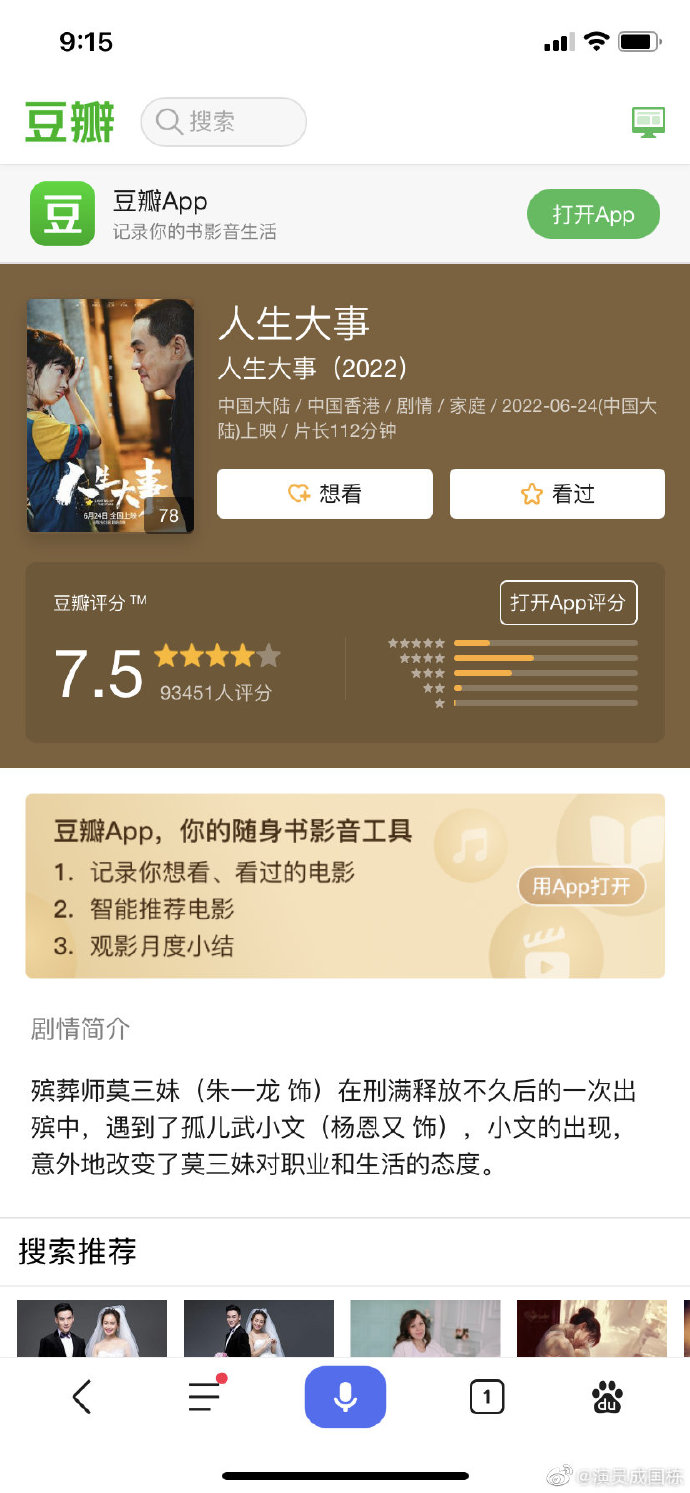
Task: Tap the 打开App green button
Action: (593, 215)
